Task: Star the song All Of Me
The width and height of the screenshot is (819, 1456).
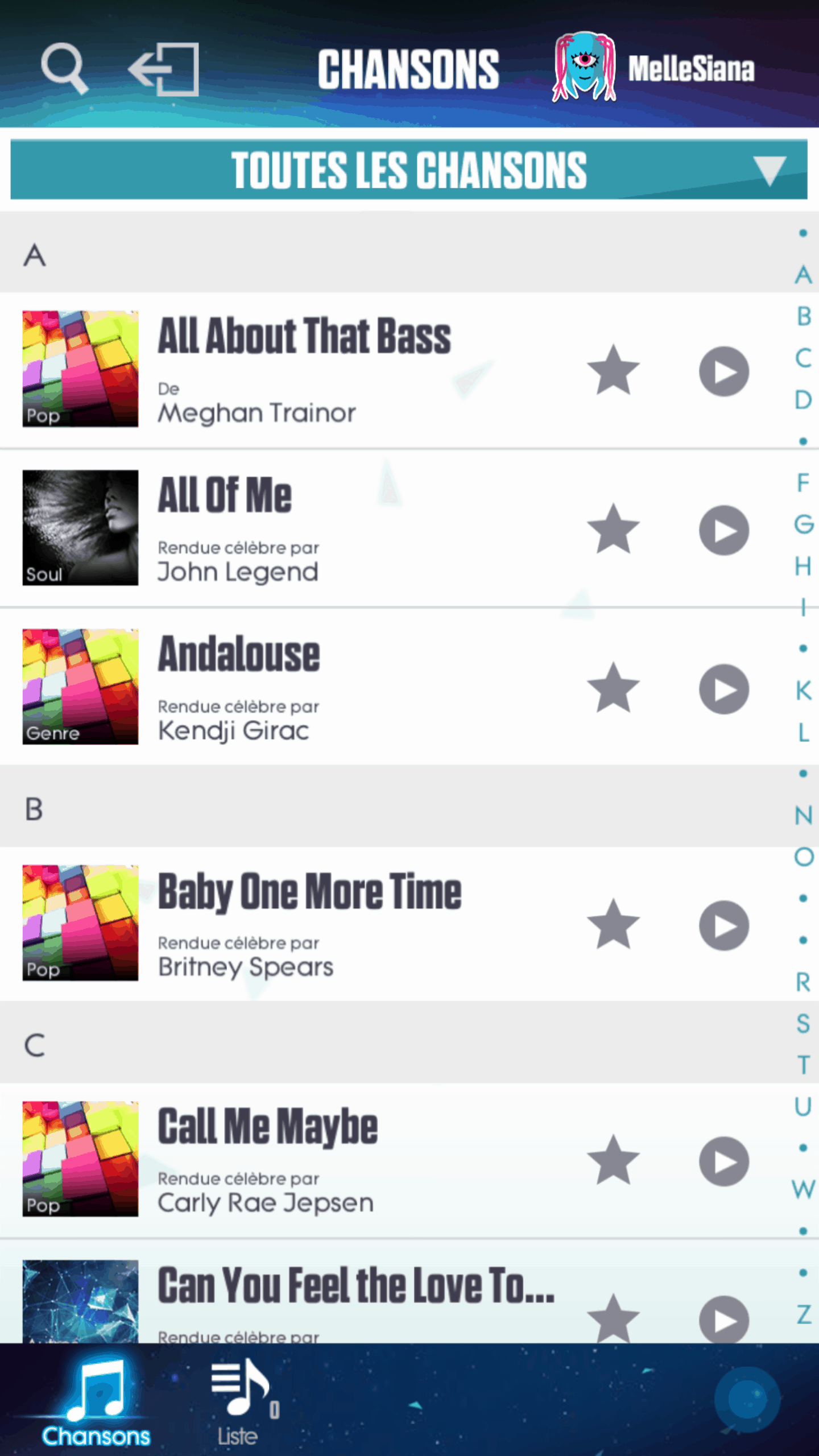Action: point(613,530)
